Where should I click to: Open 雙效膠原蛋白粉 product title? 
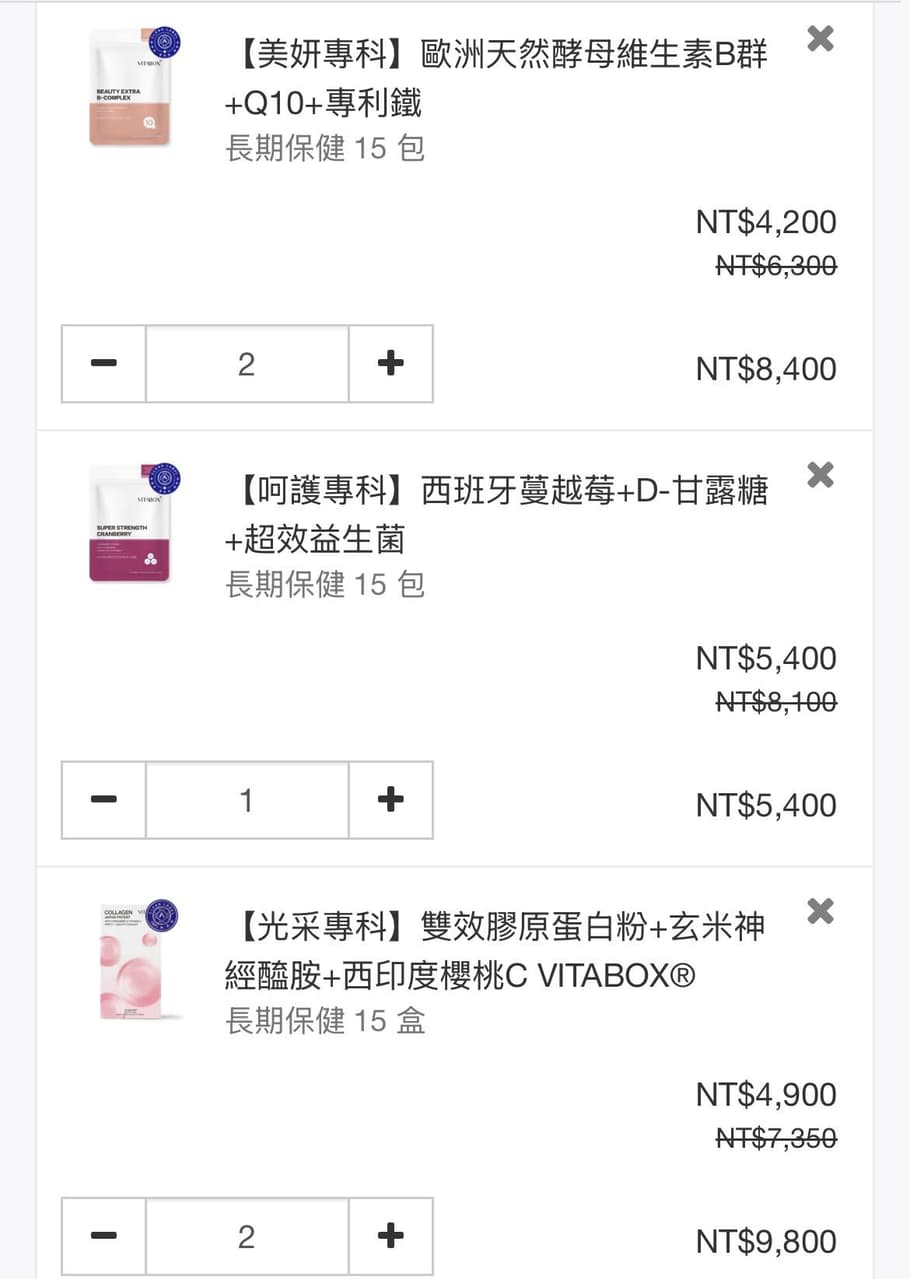496,950
